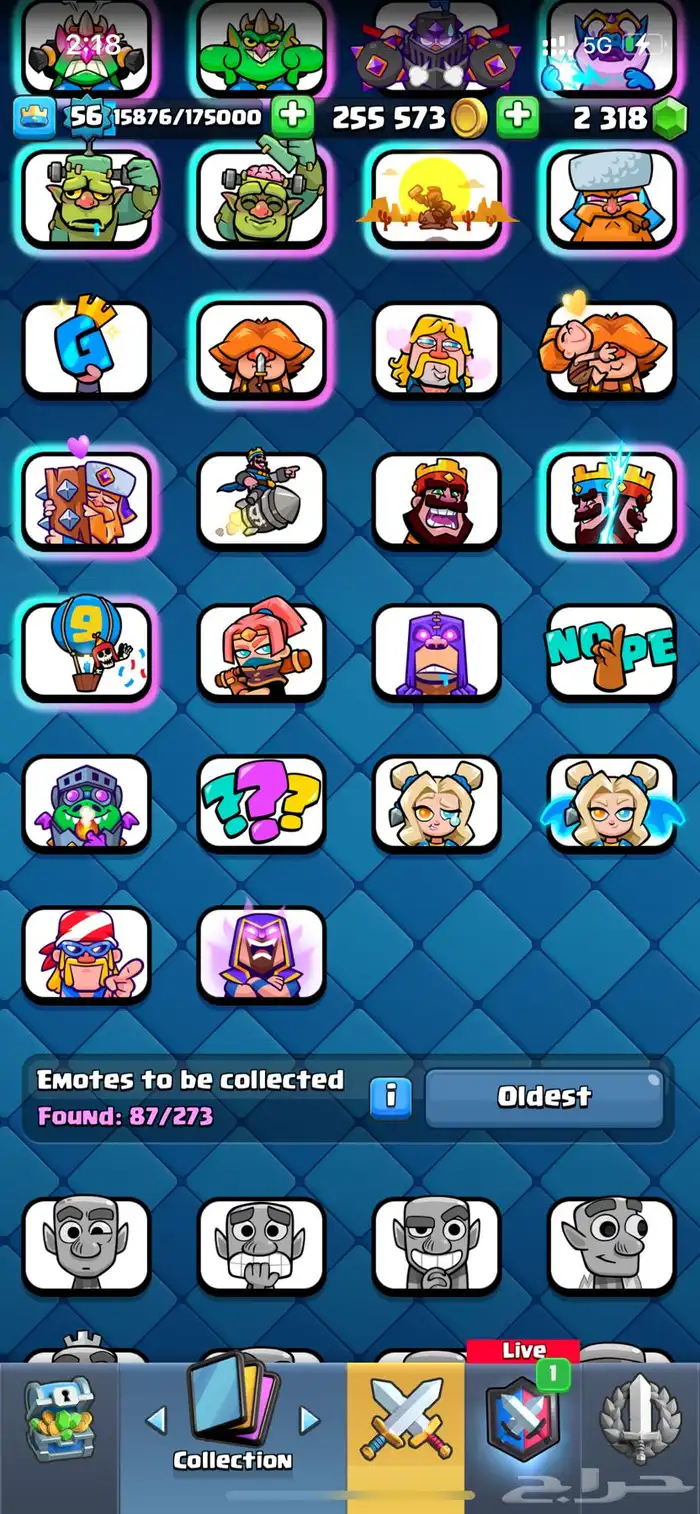Viewport: 700px width, 1514px height.
Task: Open the emotes info button
Action: (x=391, y=1097)
